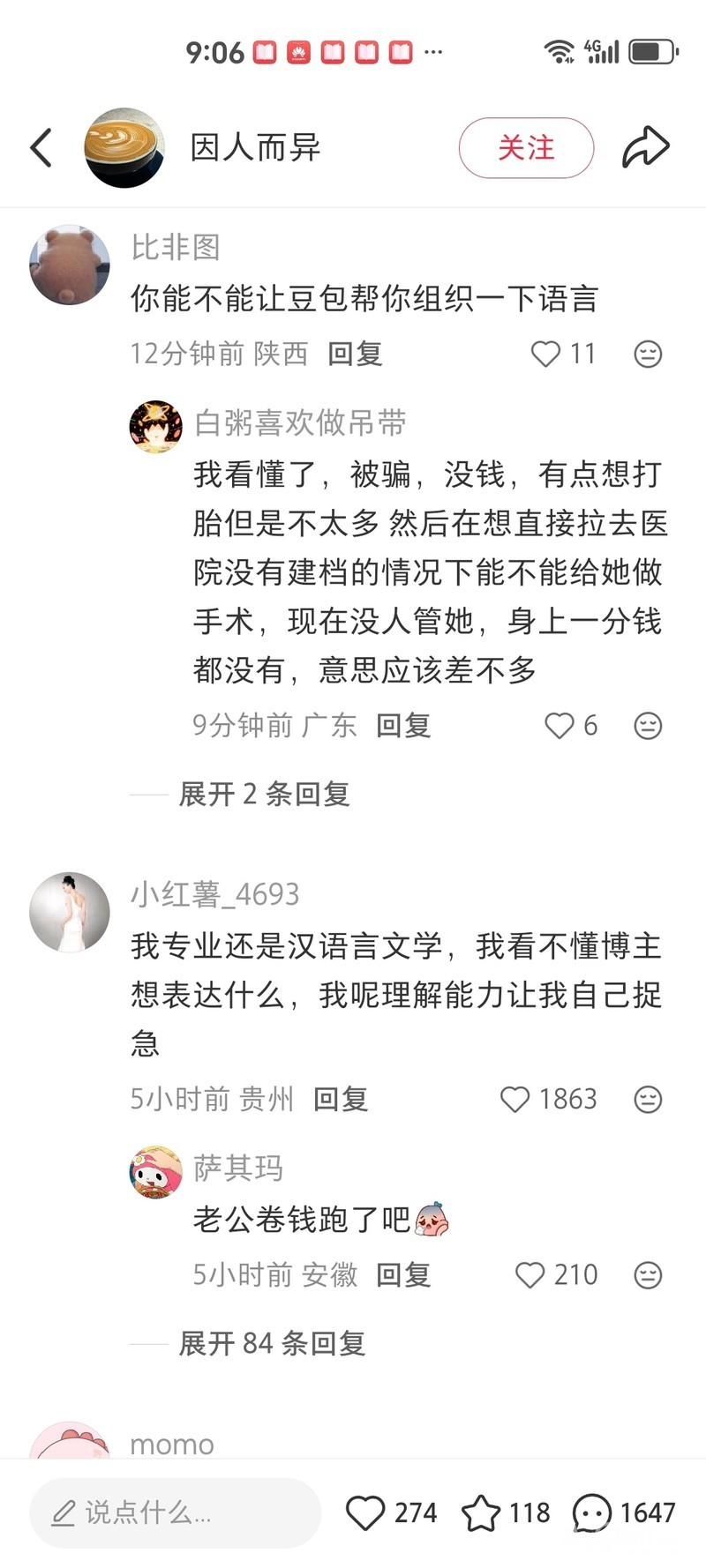Reply to 萨其玛's comment
The image size is (706, 1568).
point(403,1274)
